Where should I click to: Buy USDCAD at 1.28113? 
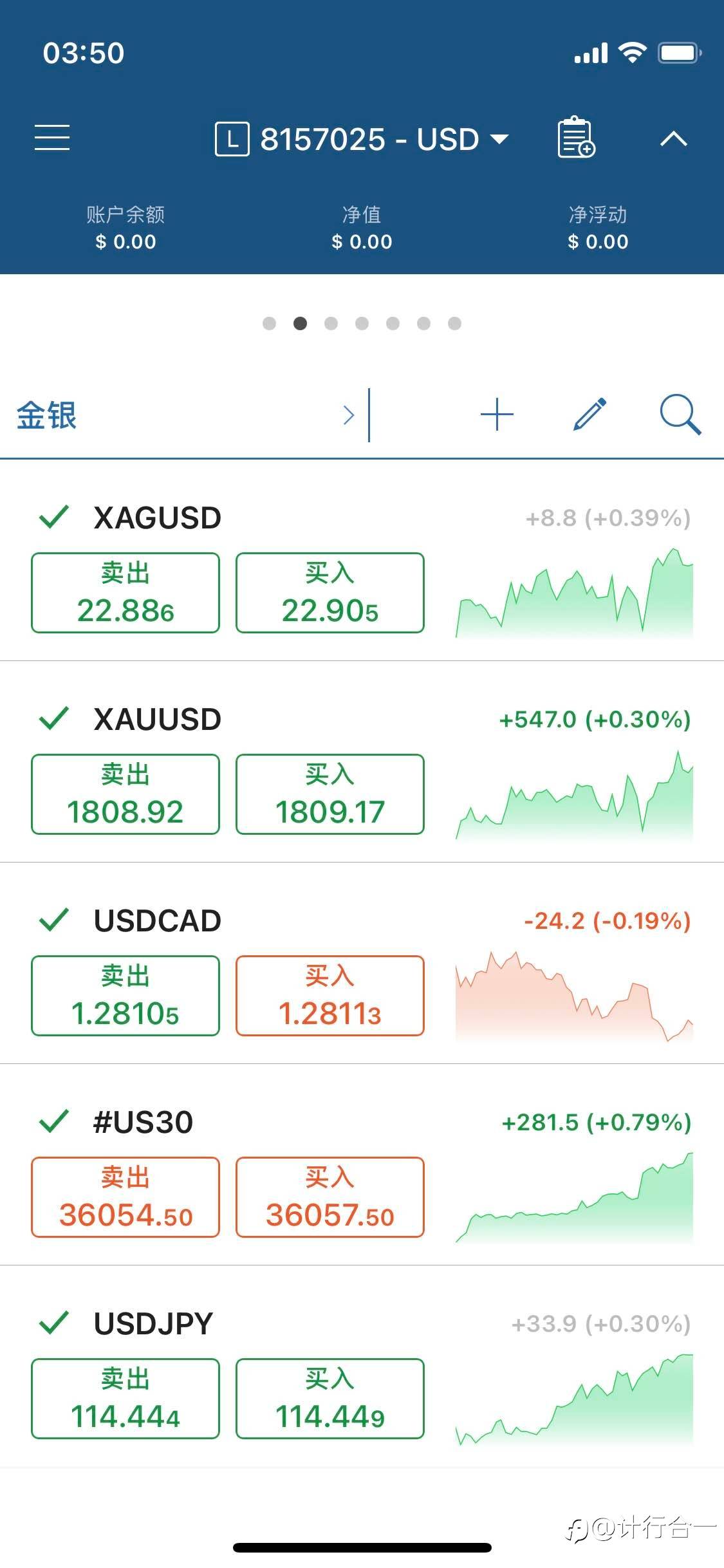(330, 996)
